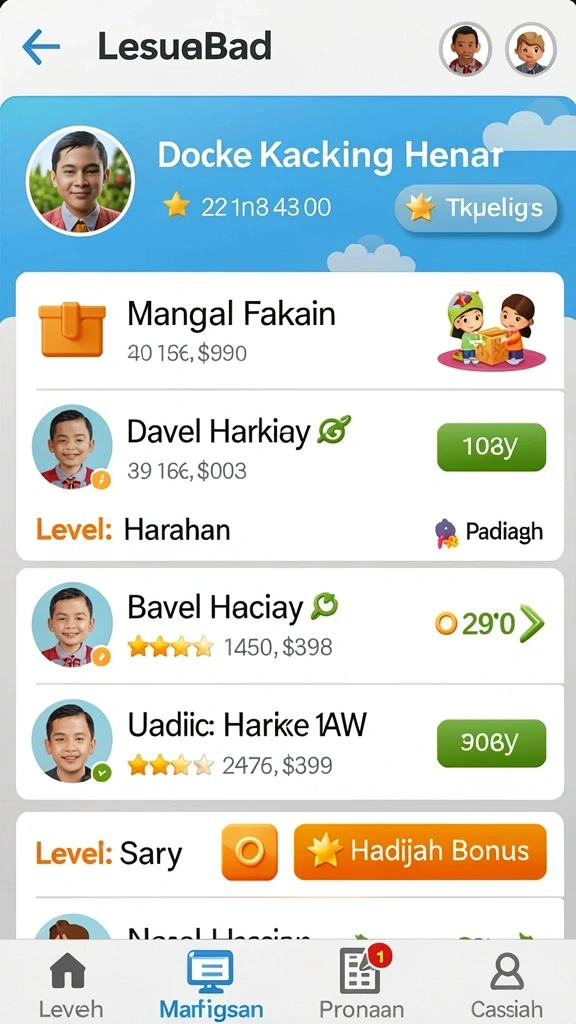
Task: Open Bavel Haciay's entry
Action: [289, 626]
